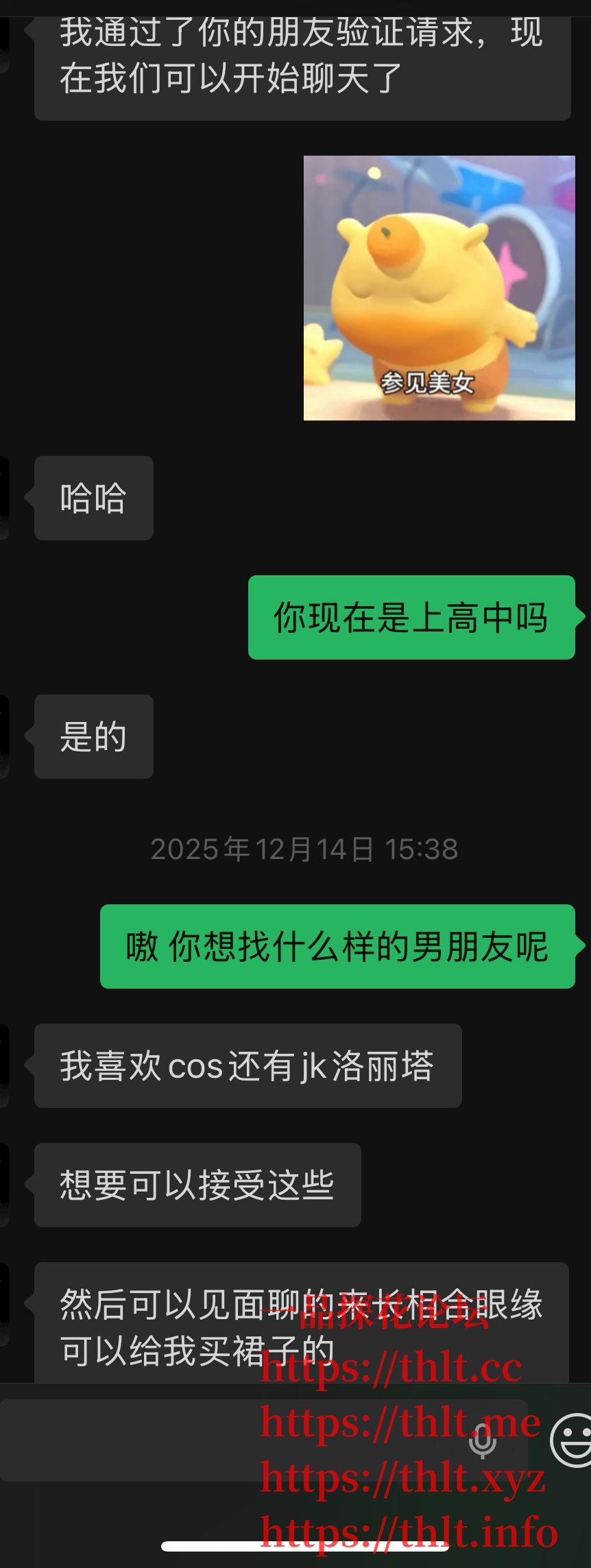Screen dimensions: 591x1568
Task: Open the yellow cartoon sticker image
Action: [x=439, y=288]
